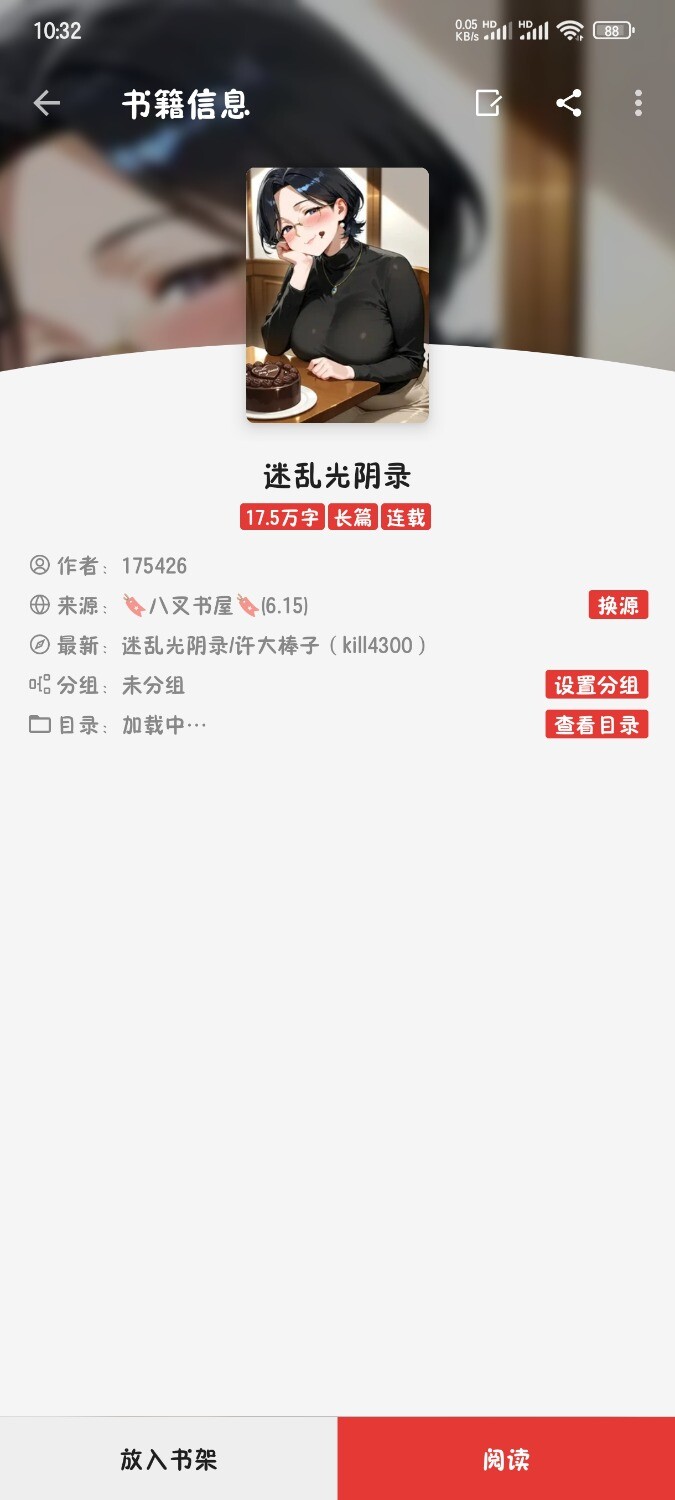Share this book
Viewport: 675px width, 1500px height.
coord(569,103)
